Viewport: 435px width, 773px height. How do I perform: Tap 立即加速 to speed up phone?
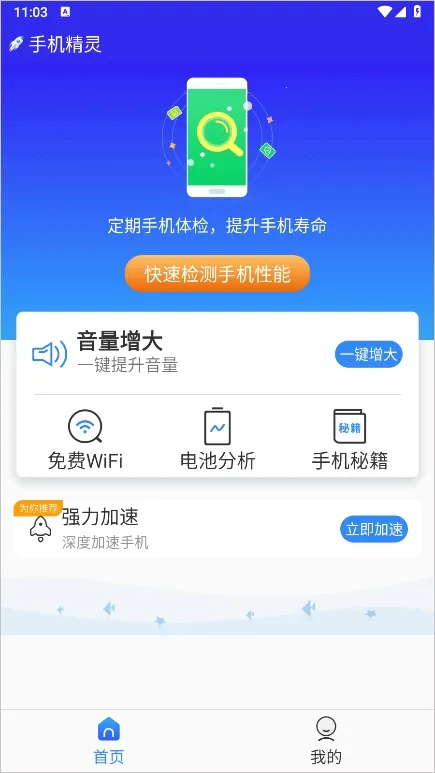(x=374, y=529)
